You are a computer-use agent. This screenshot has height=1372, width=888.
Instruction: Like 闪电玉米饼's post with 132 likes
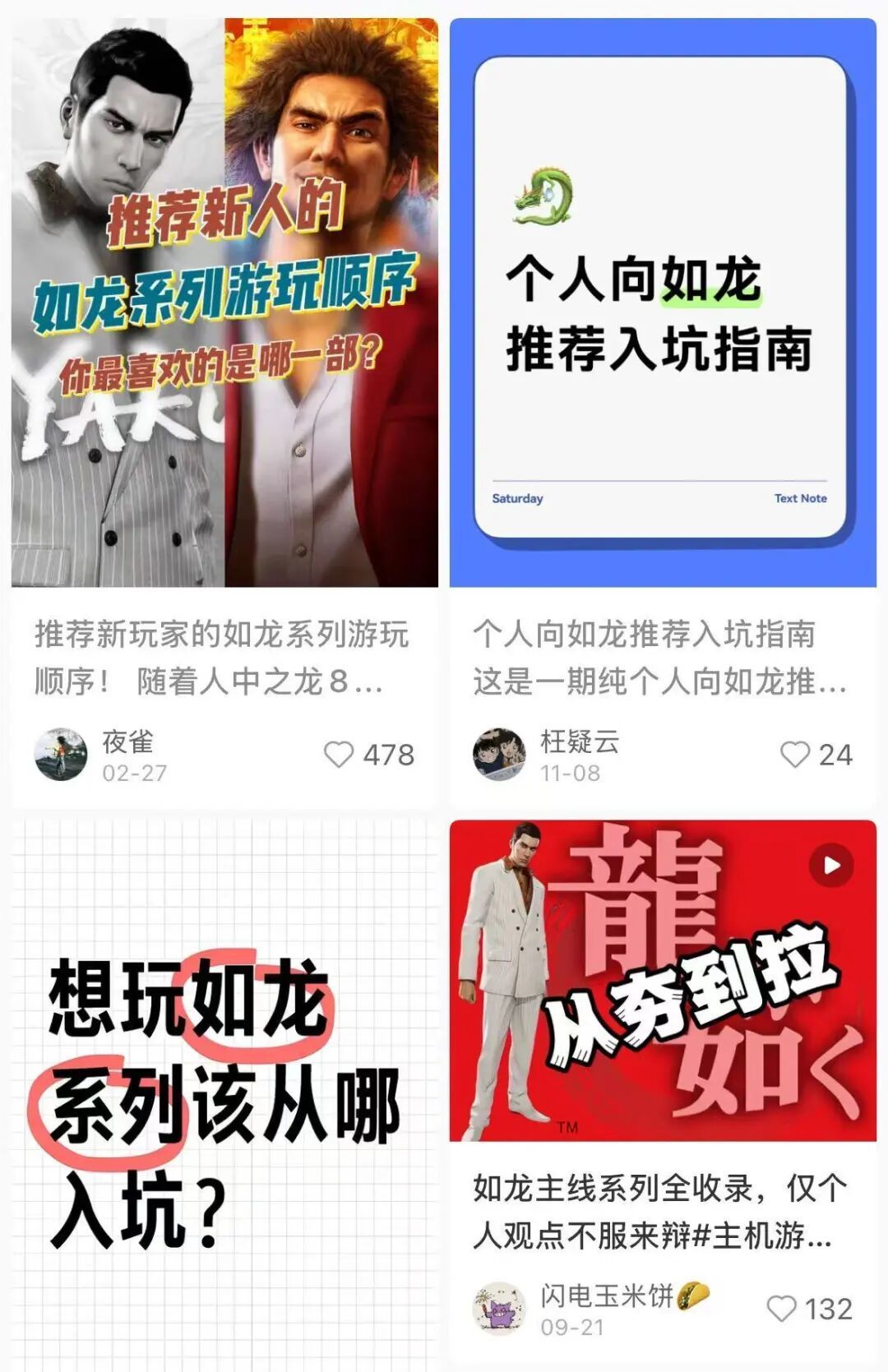point(781,1309)
